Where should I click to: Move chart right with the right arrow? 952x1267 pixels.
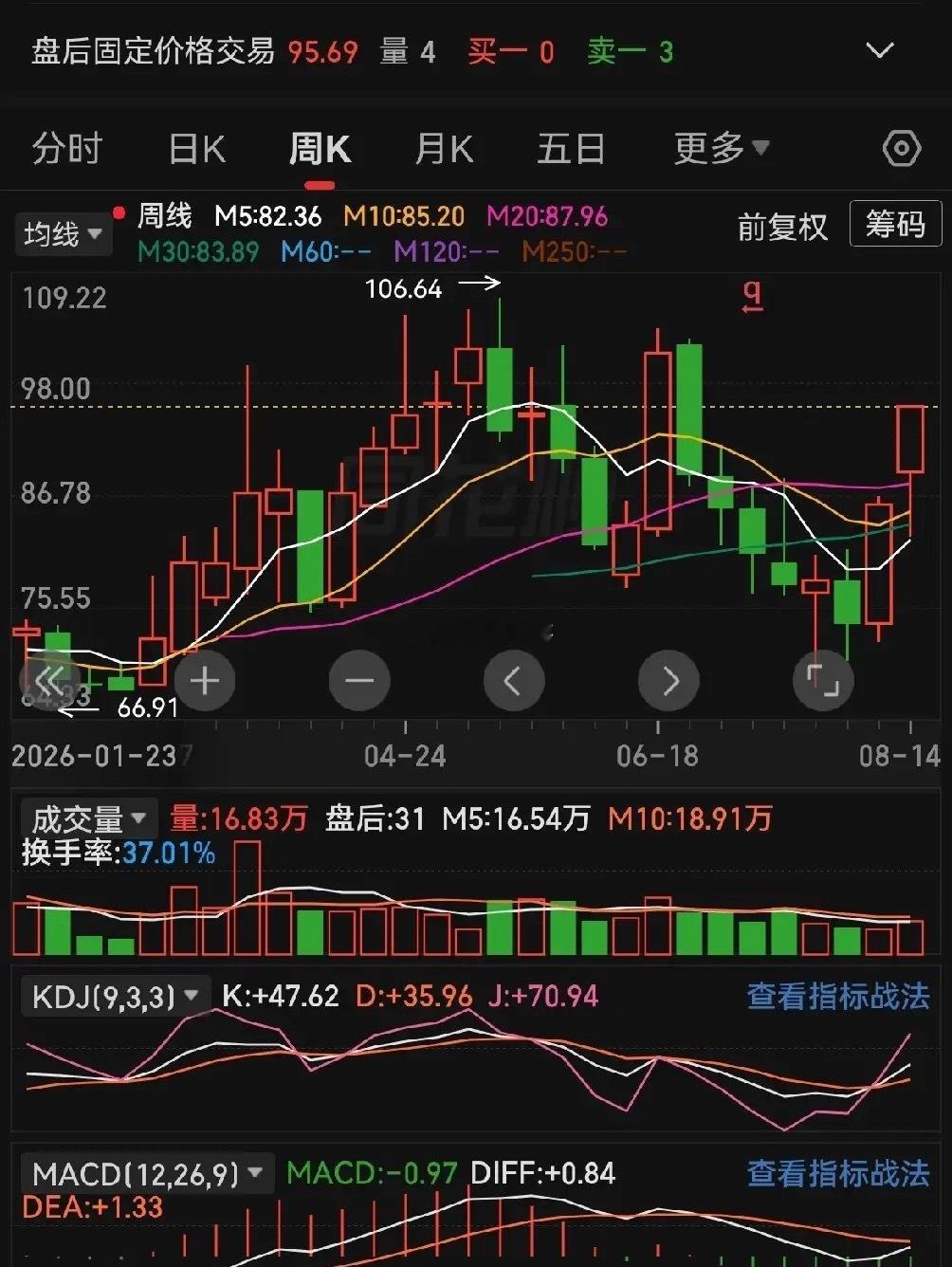[669, 680]
